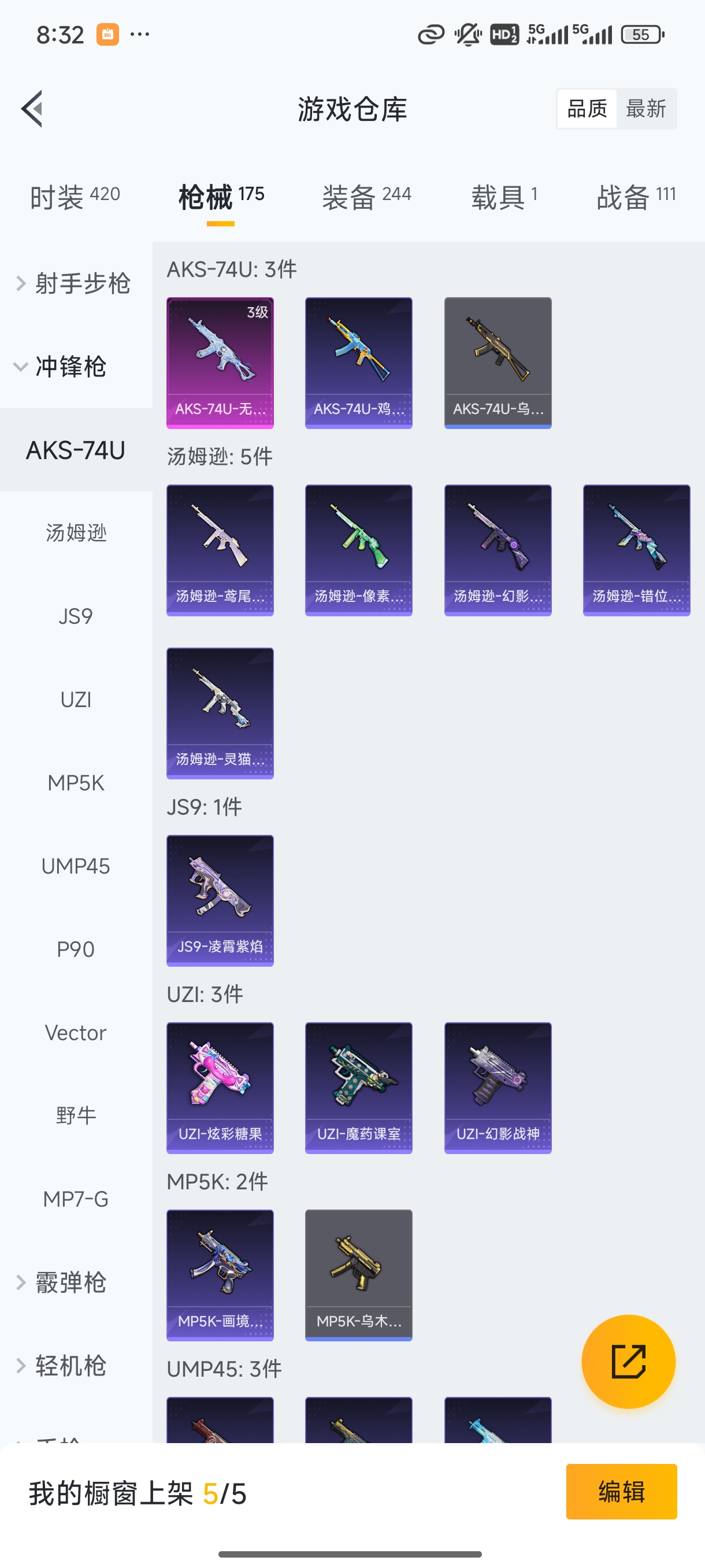Go back from the game warehouse
This screenshot has width=705, height=1568.
click(32, 109)
